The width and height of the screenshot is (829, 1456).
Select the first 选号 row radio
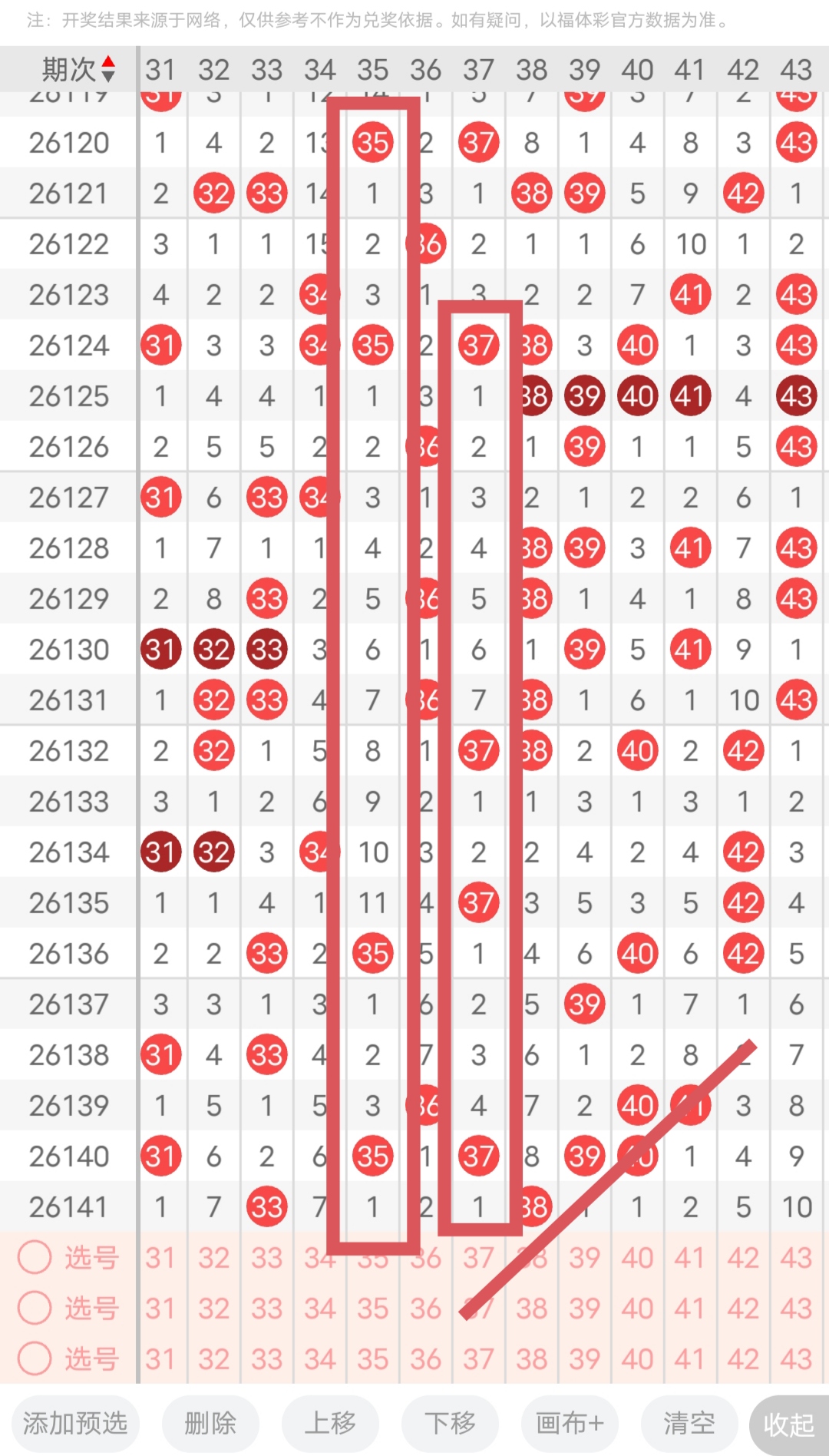click(x=35, y=1258)
